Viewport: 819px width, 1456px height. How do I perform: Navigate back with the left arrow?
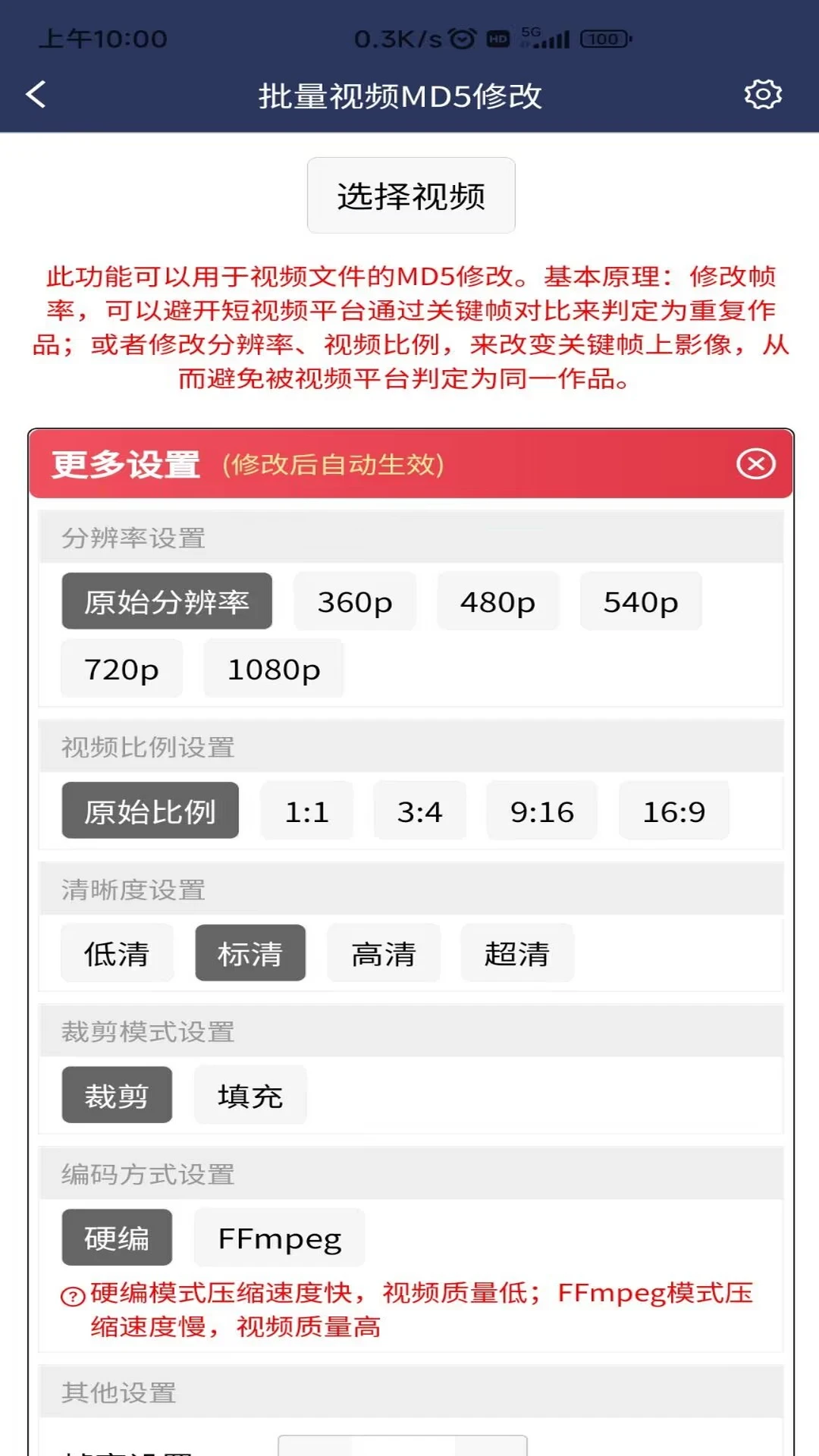pos(36,95)
